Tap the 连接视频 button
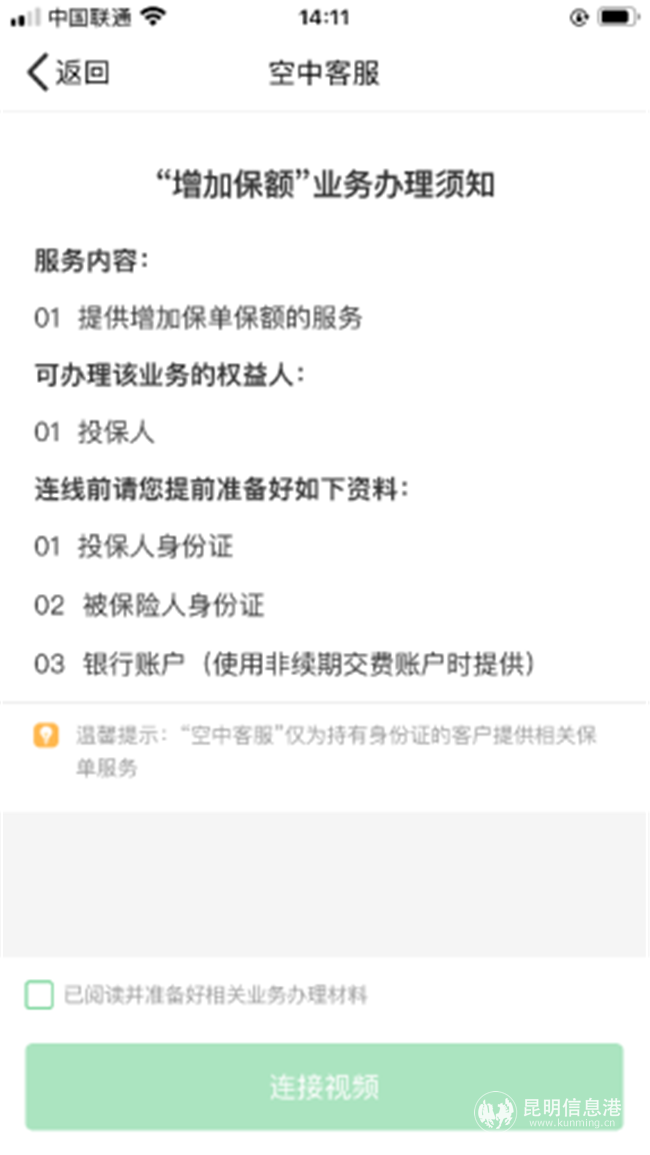Image resolution: width=650 pixels, height=1155 pixels. pyautogui.click(x=324, y=1087)
